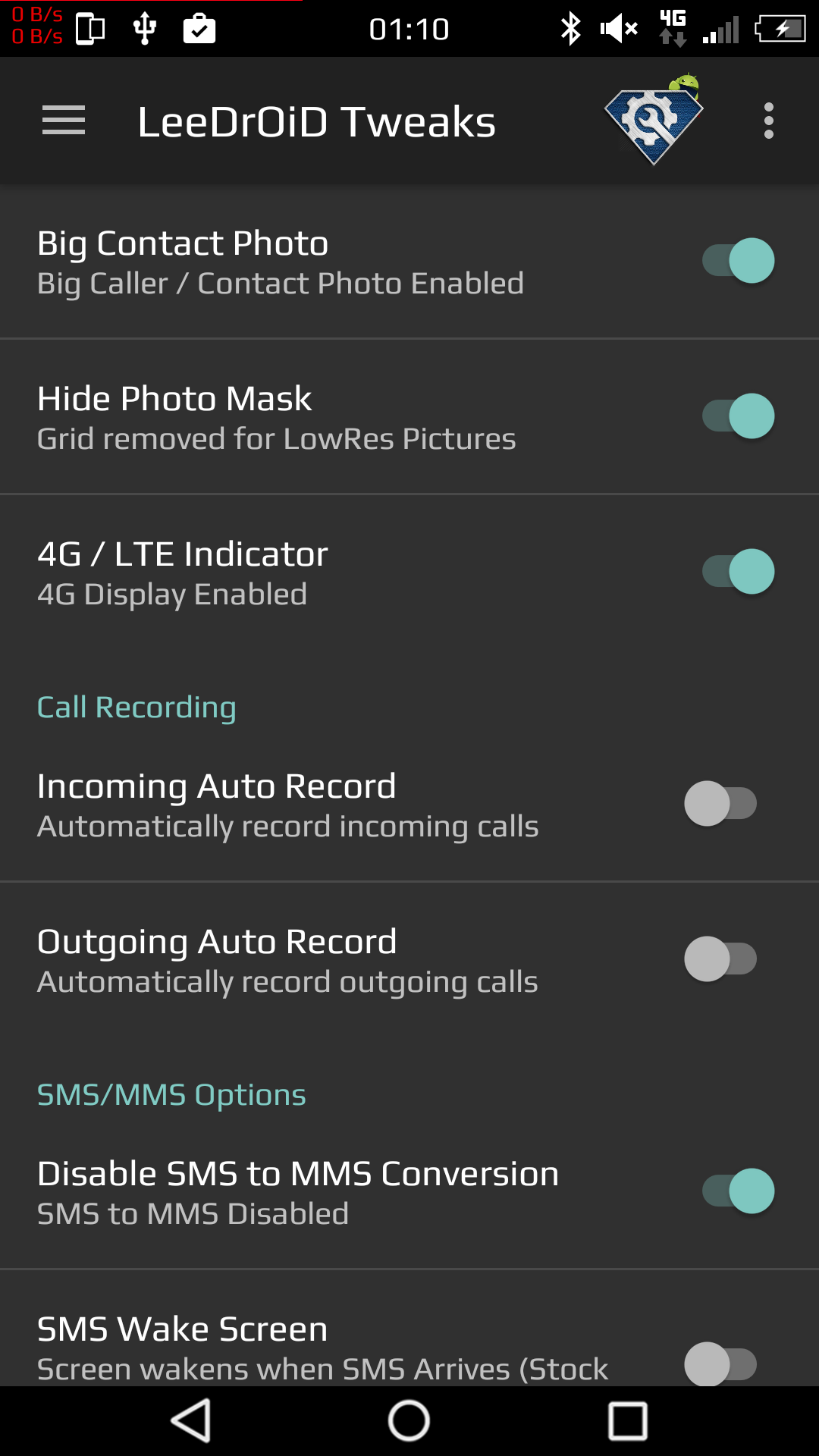
Task: Toggle off 4G / LTE Indicator
Action: pos(738,572)
